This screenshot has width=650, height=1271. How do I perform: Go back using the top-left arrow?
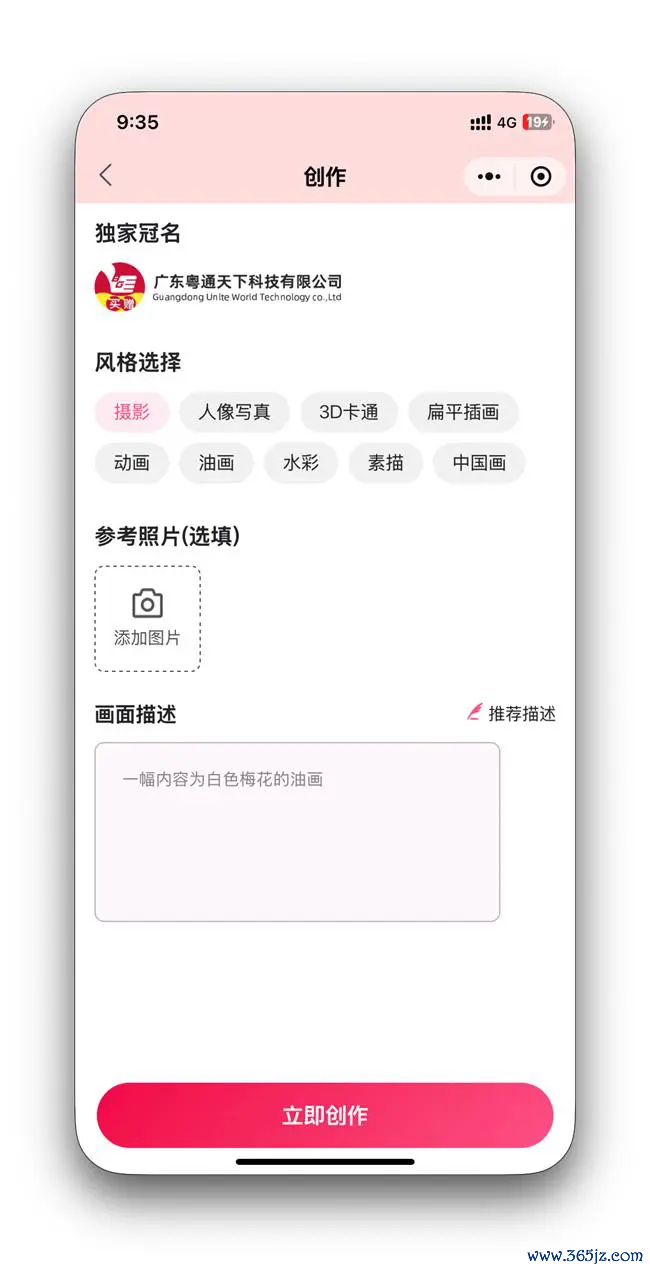(106, 176)
